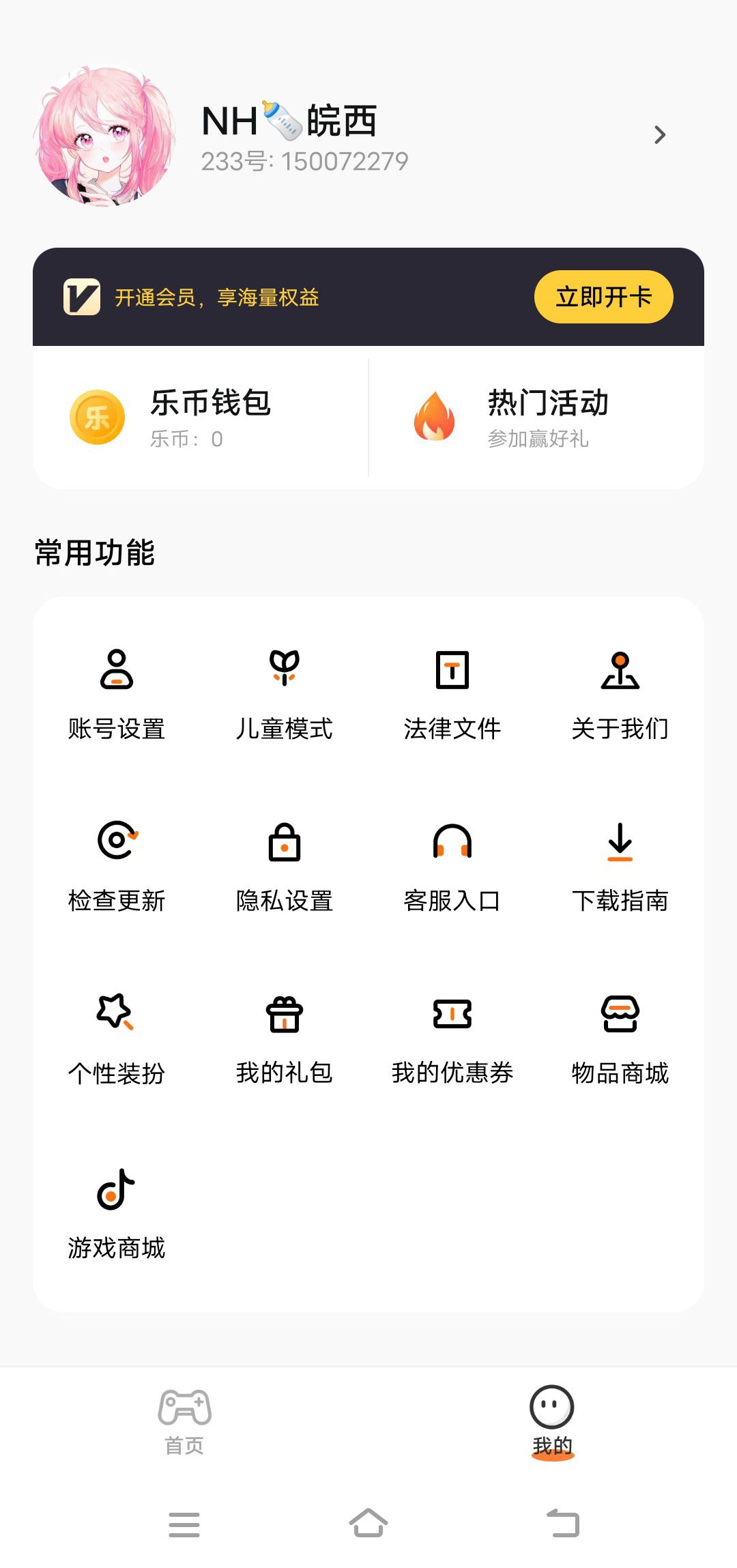
Task: Select the 我的 tab
Action: tap(552, 1421)
